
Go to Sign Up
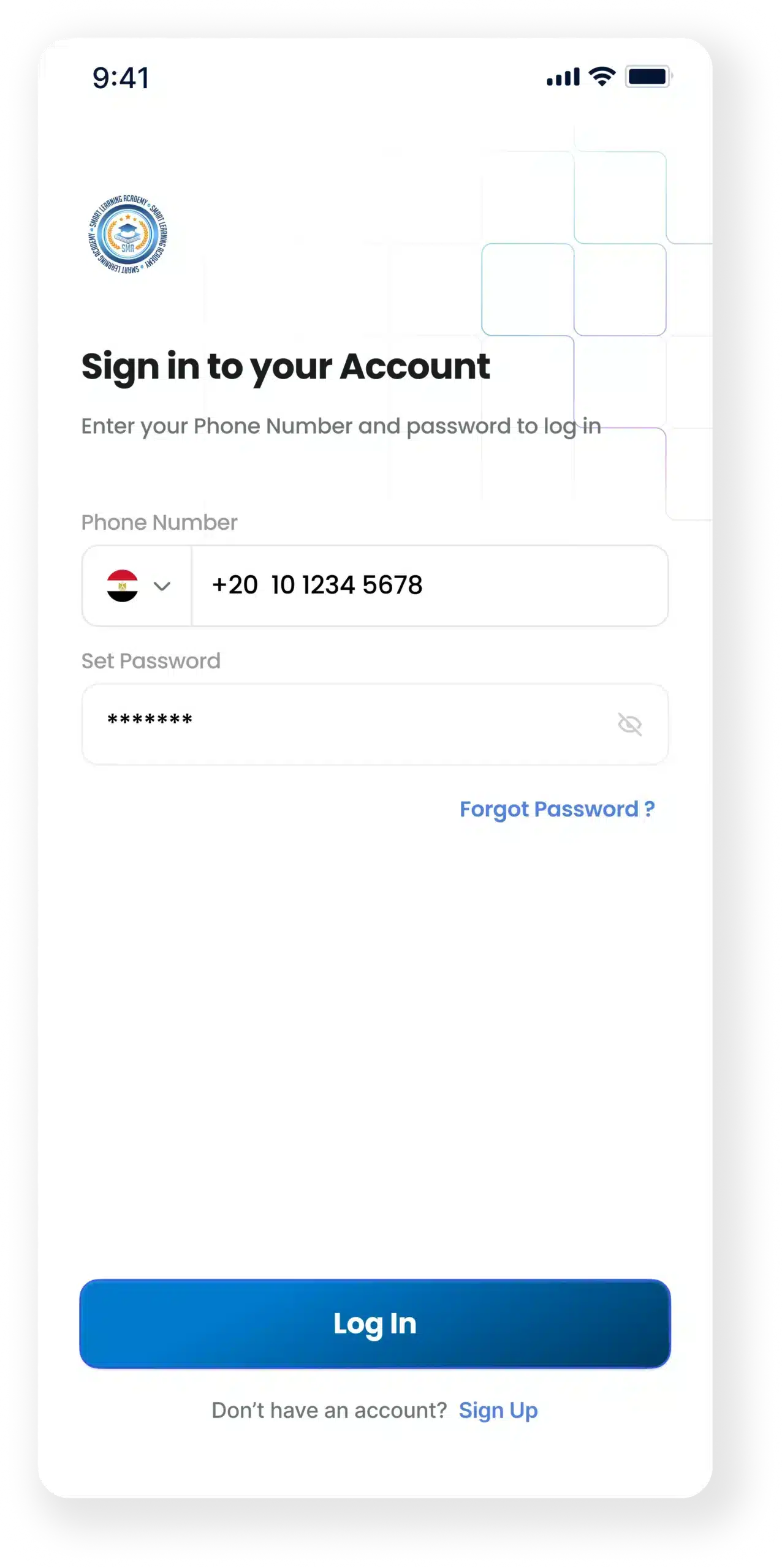click(498, 1411)
